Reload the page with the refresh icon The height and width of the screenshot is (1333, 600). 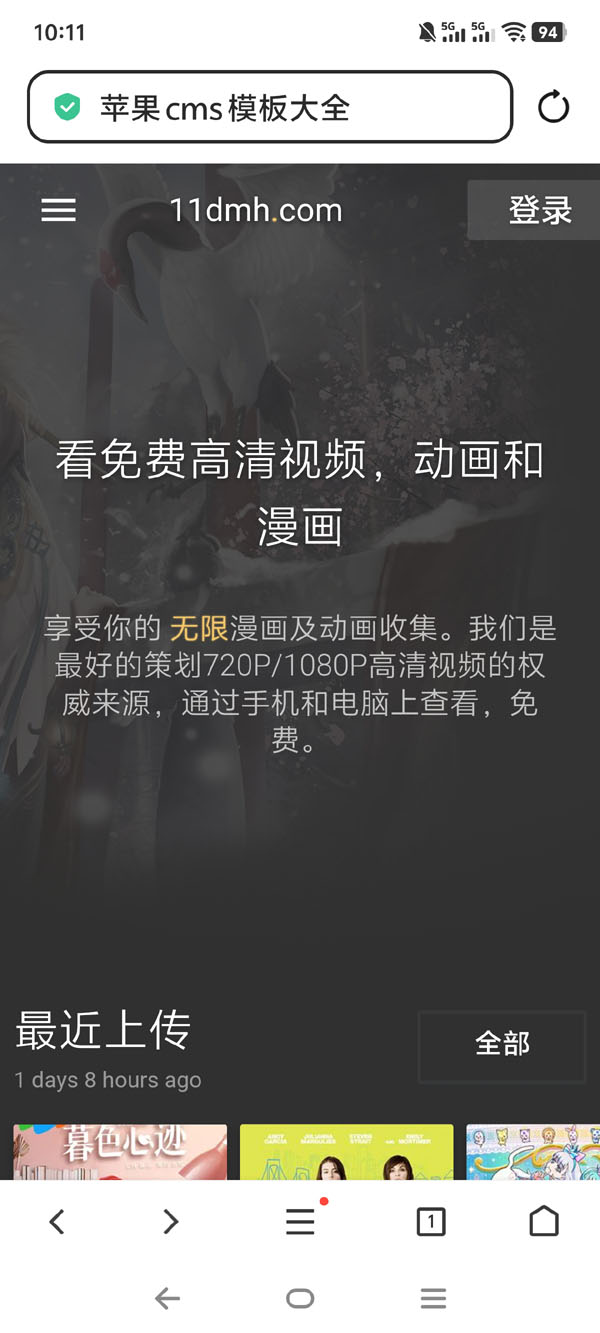pyautogui.click(x=553, y=107)
